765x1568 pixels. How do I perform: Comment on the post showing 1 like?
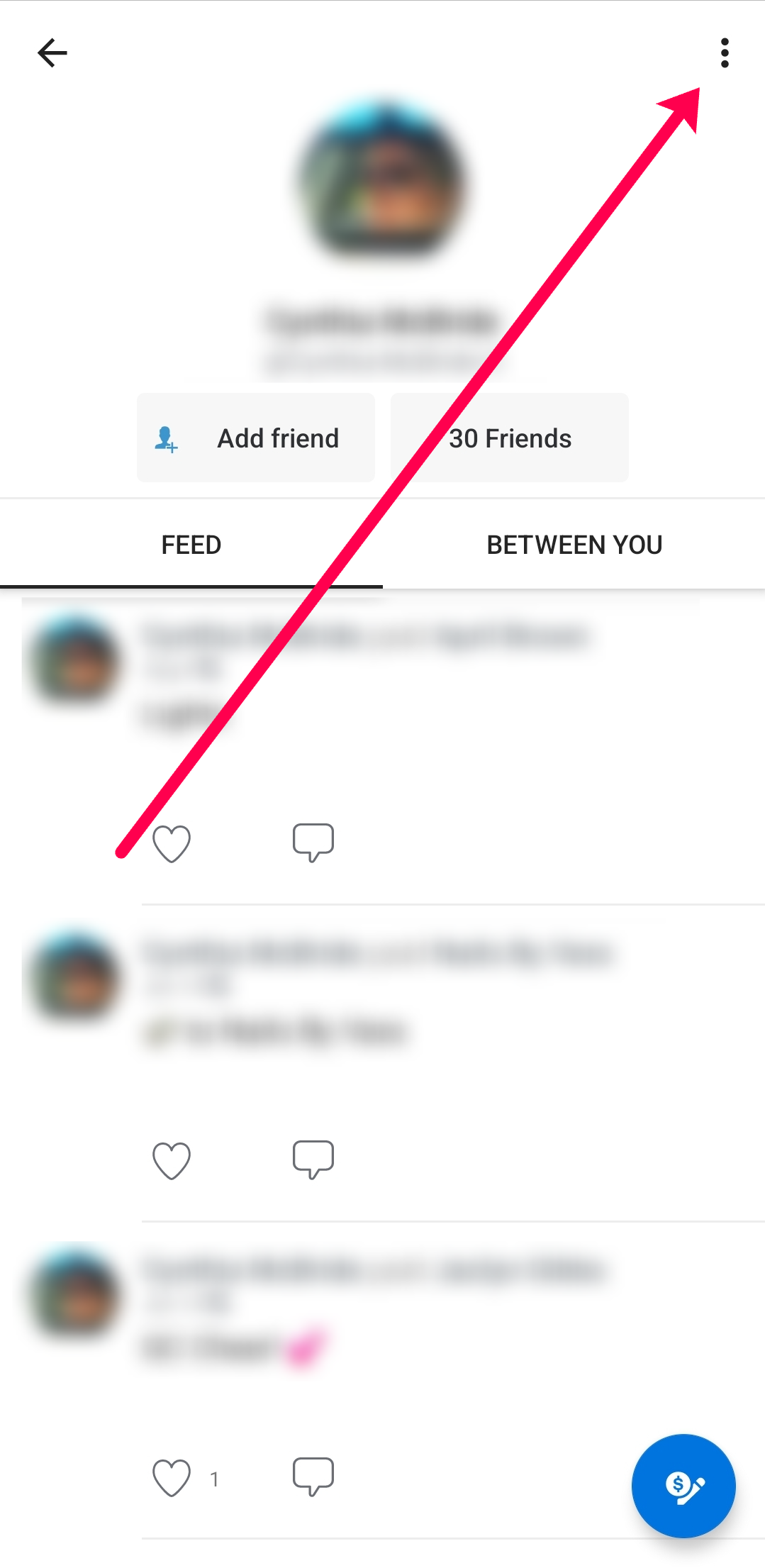click(313, 1477)
